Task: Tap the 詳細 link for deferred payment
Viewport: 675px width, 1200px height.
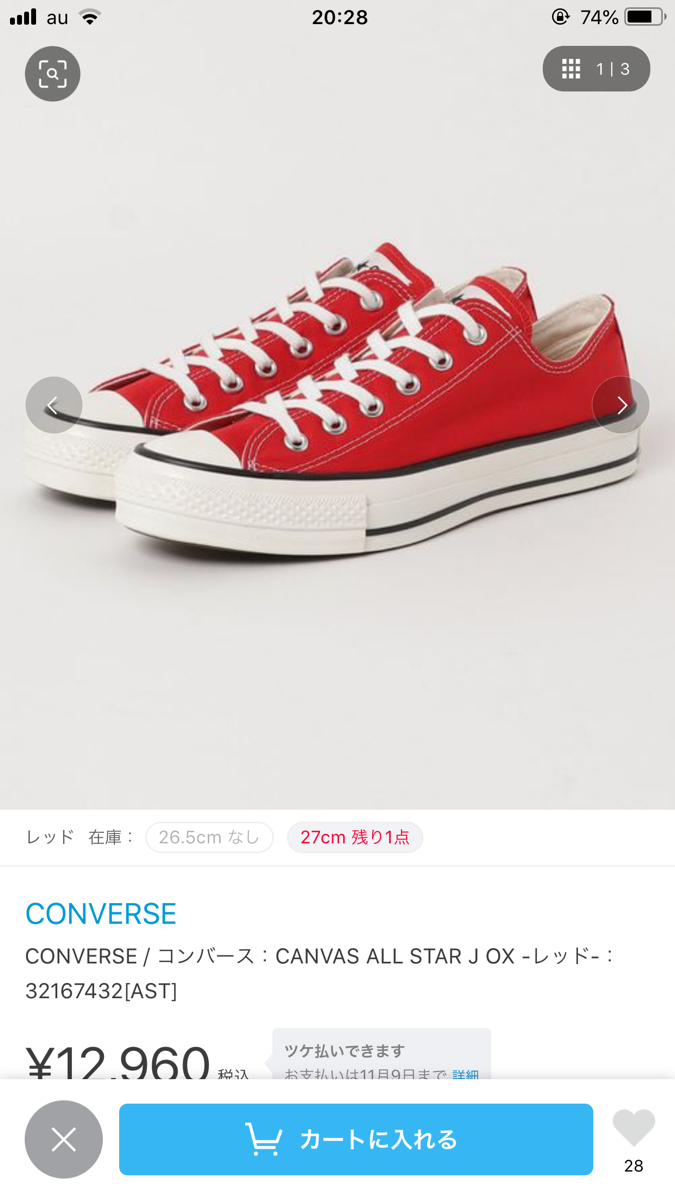Action: (465, 1074)
